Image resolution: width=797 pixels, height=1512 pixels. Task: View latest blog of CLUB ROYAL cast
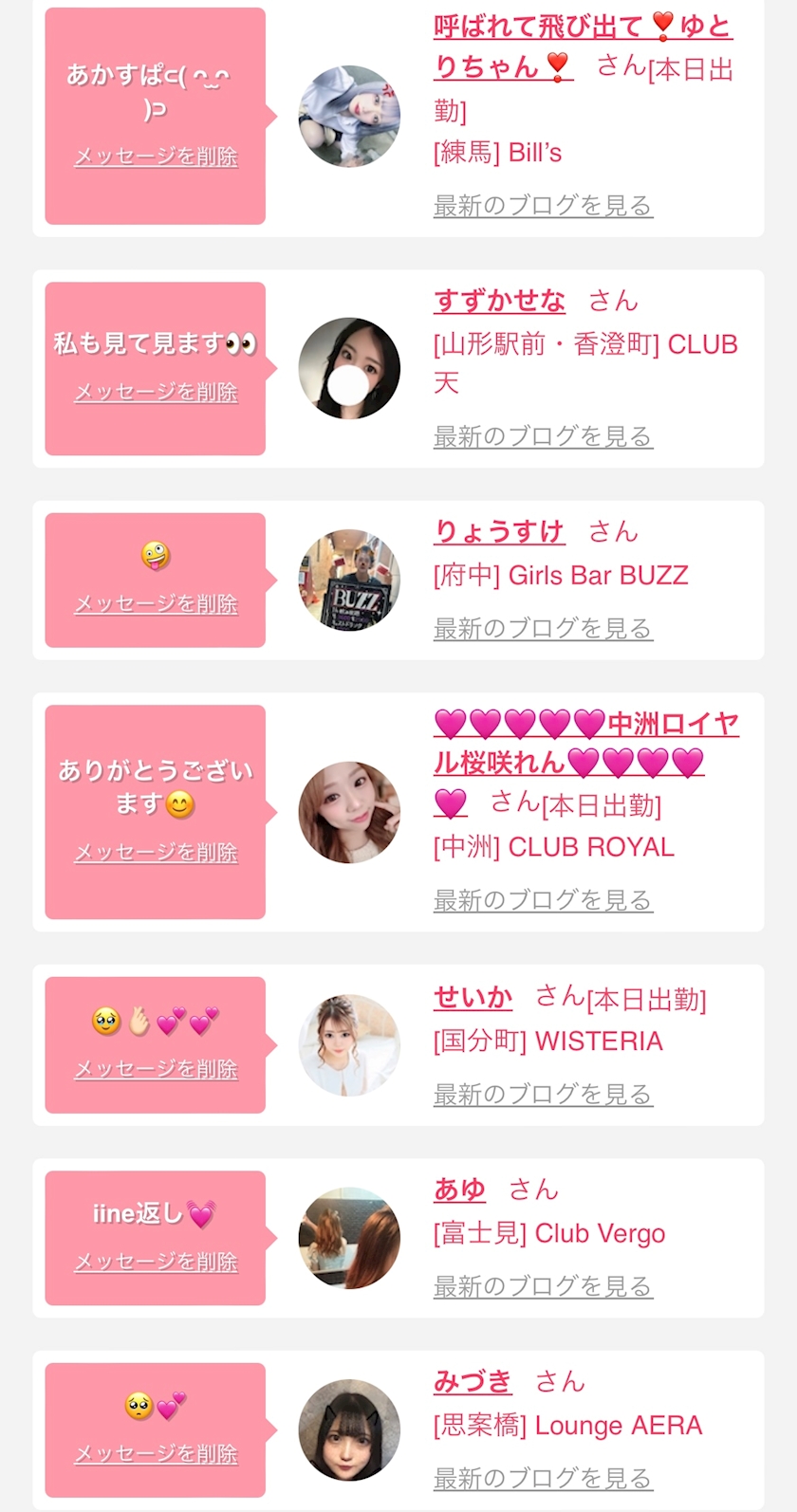543,900
